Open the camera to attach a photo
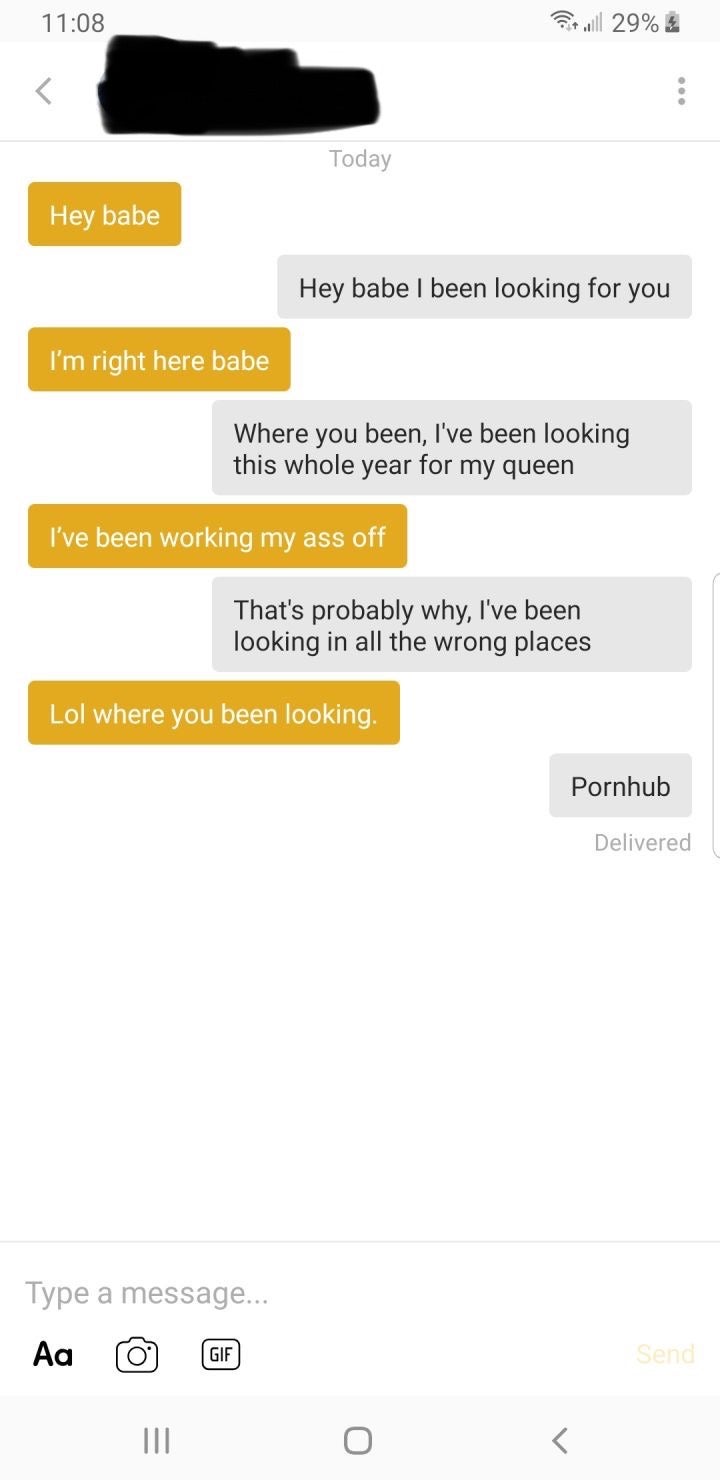 pos(137,1355)
